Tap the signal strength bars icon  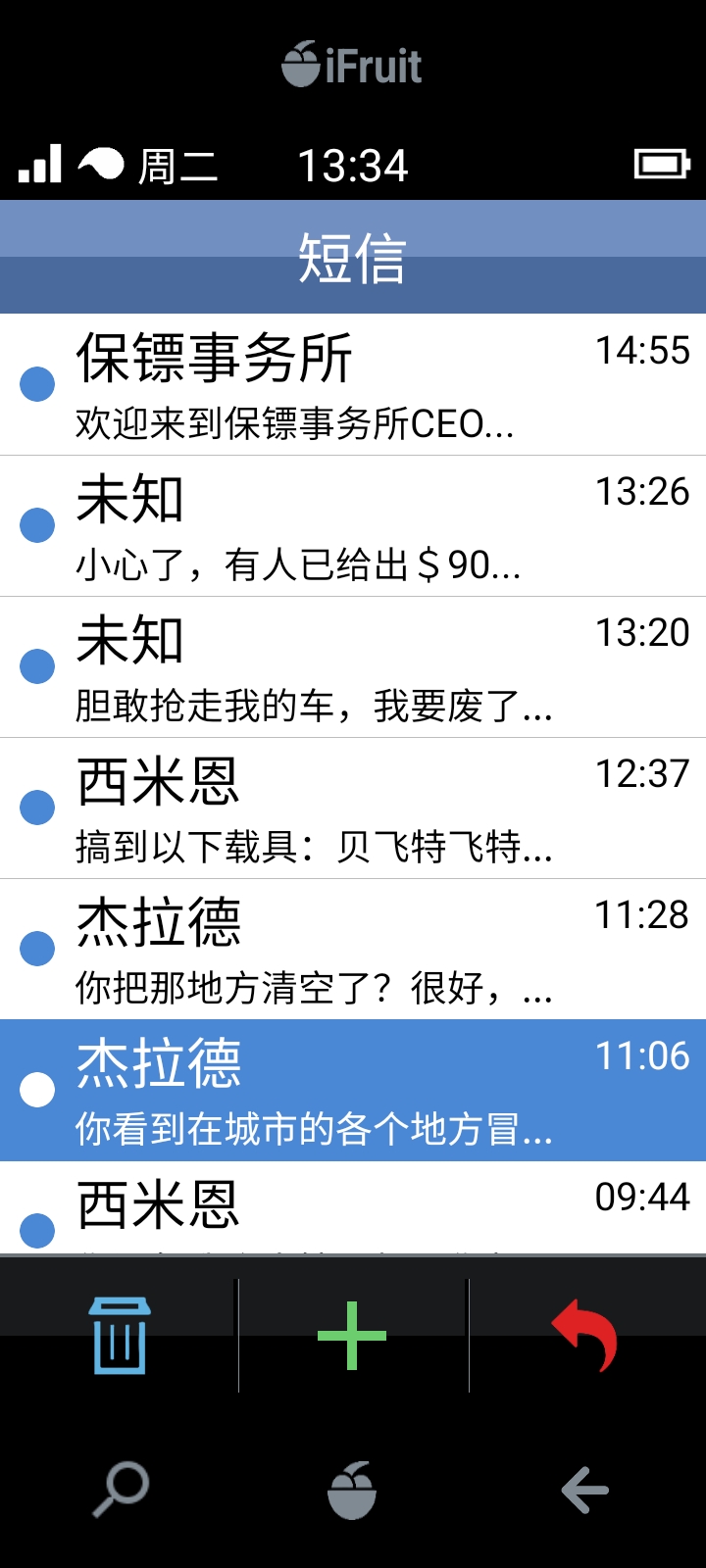(39, 164)
